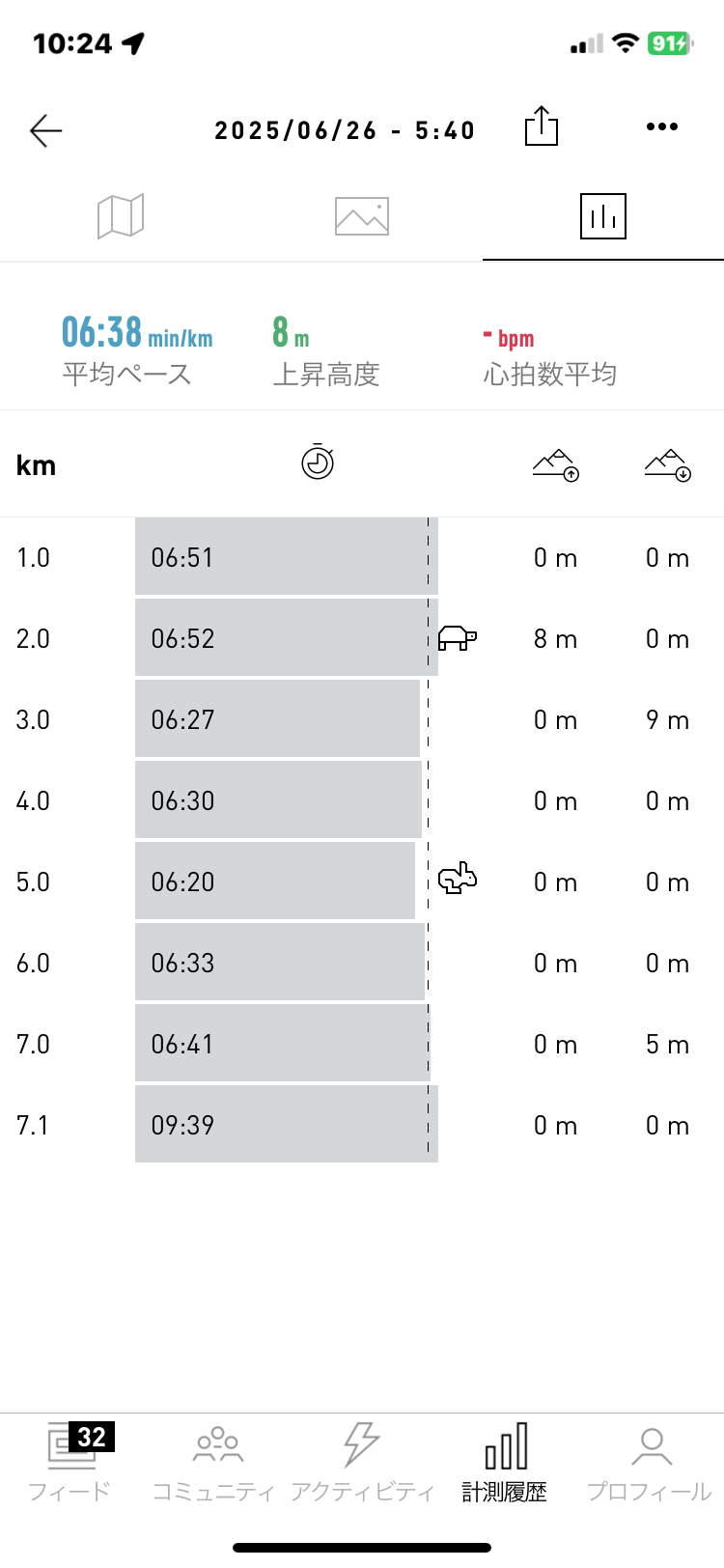Go back using the arrow icon
Image resolution: width=724 pixels, height=1568 pixels.
pos(45,130)
